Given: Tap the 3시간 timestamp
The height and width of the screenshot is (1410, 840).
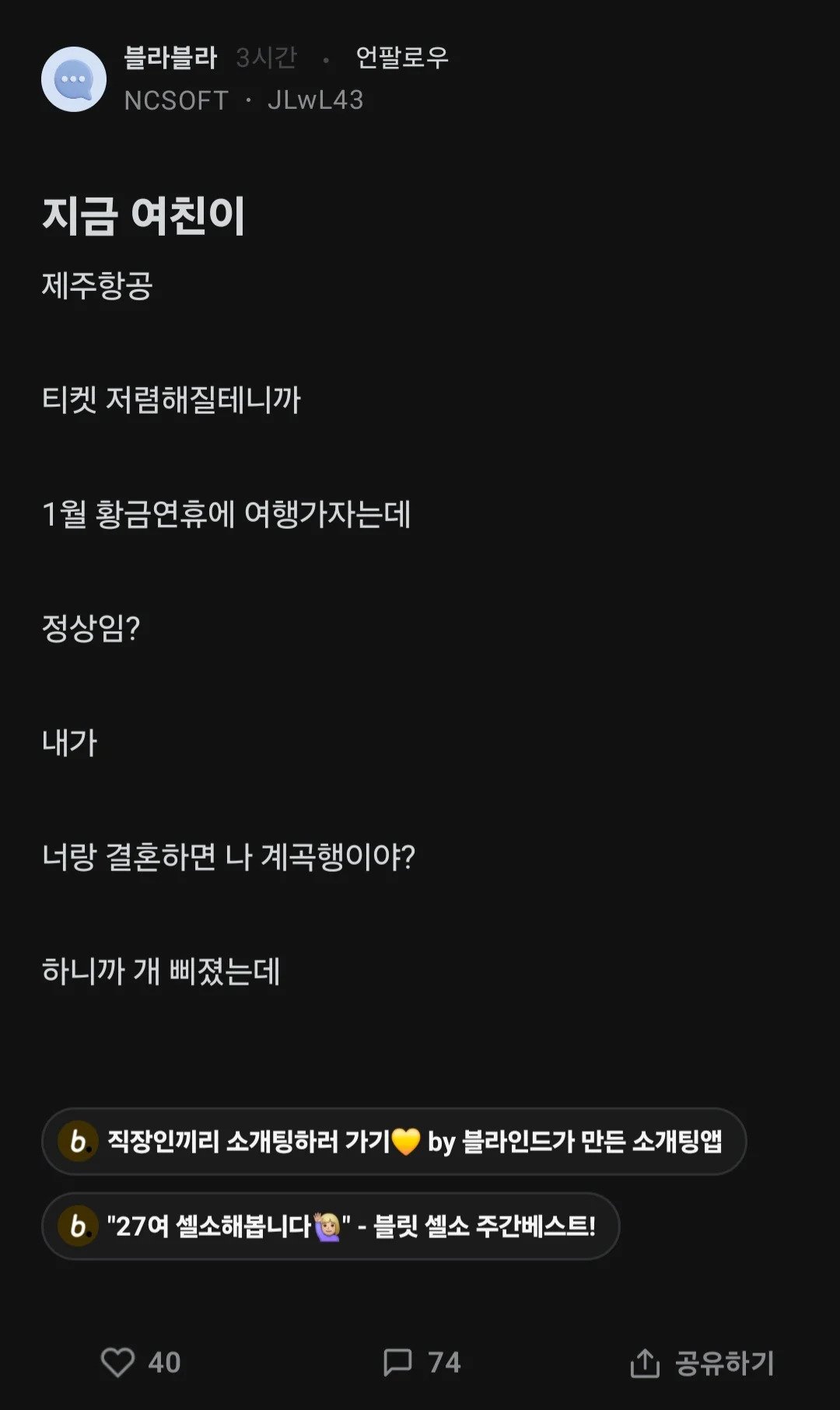Looking at the screenshot, I should [264, 58].
